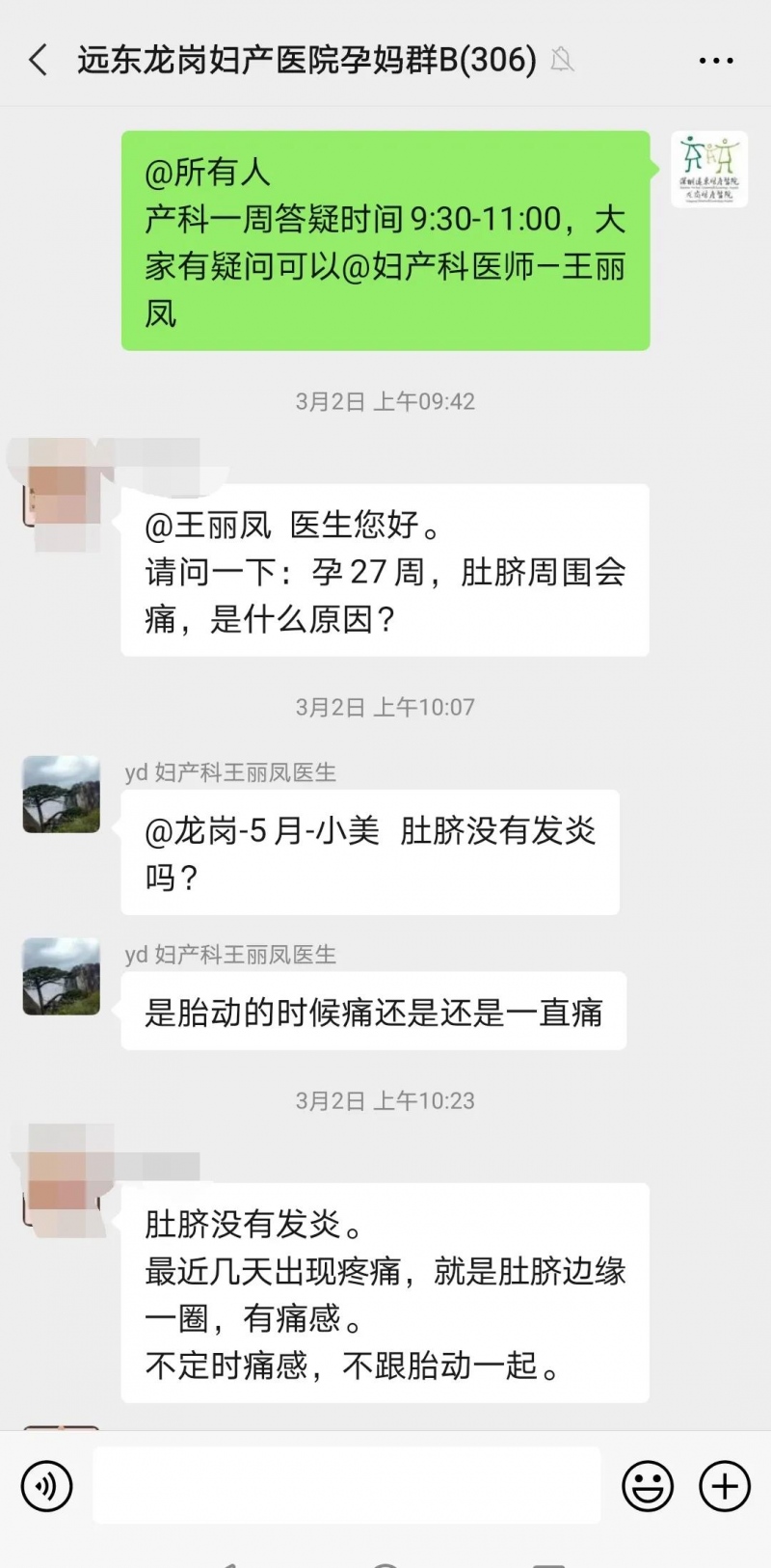Switch to voice message input
Viewport: 771px width, 1568px height.
coord(46,1486)
